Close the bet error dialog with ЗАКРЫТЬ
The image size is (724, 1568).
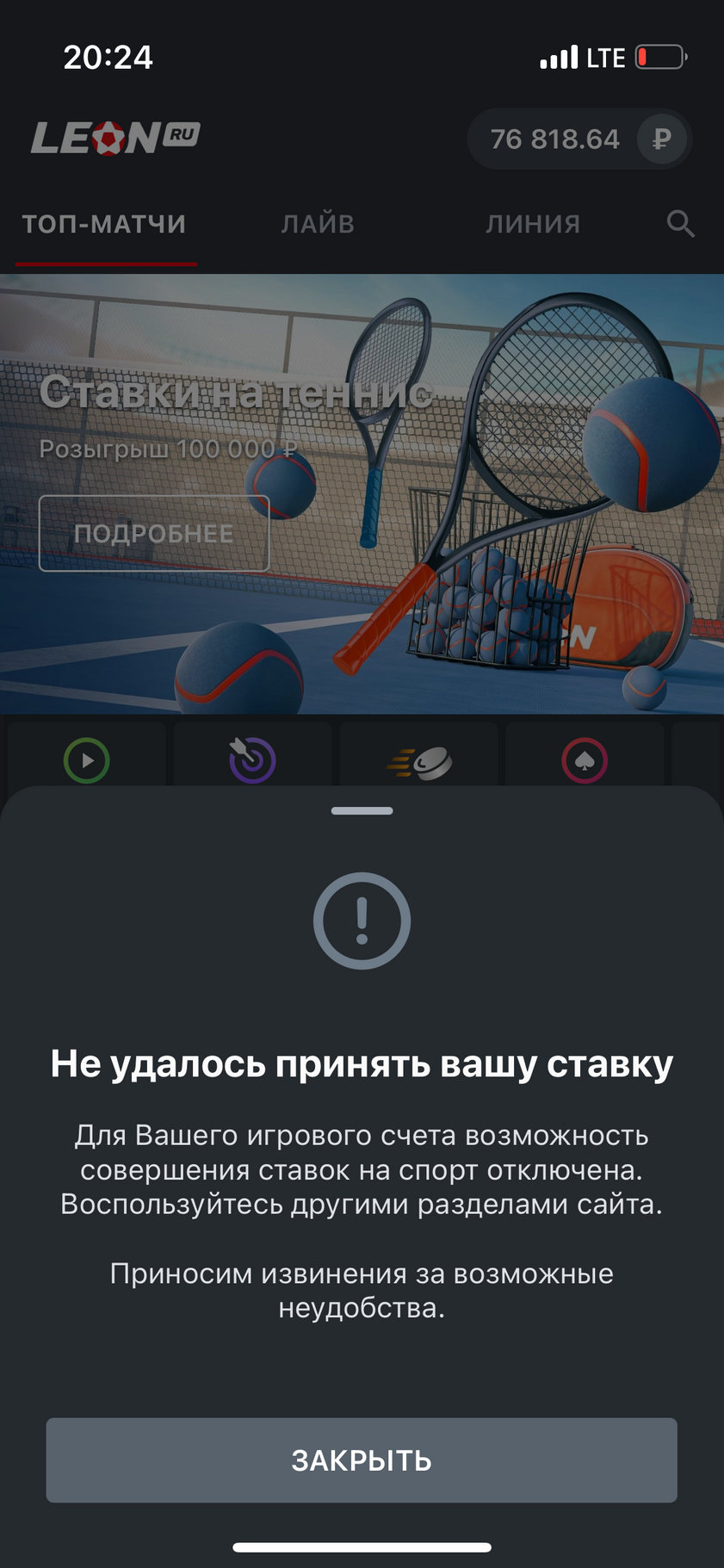pos(362,1460)
